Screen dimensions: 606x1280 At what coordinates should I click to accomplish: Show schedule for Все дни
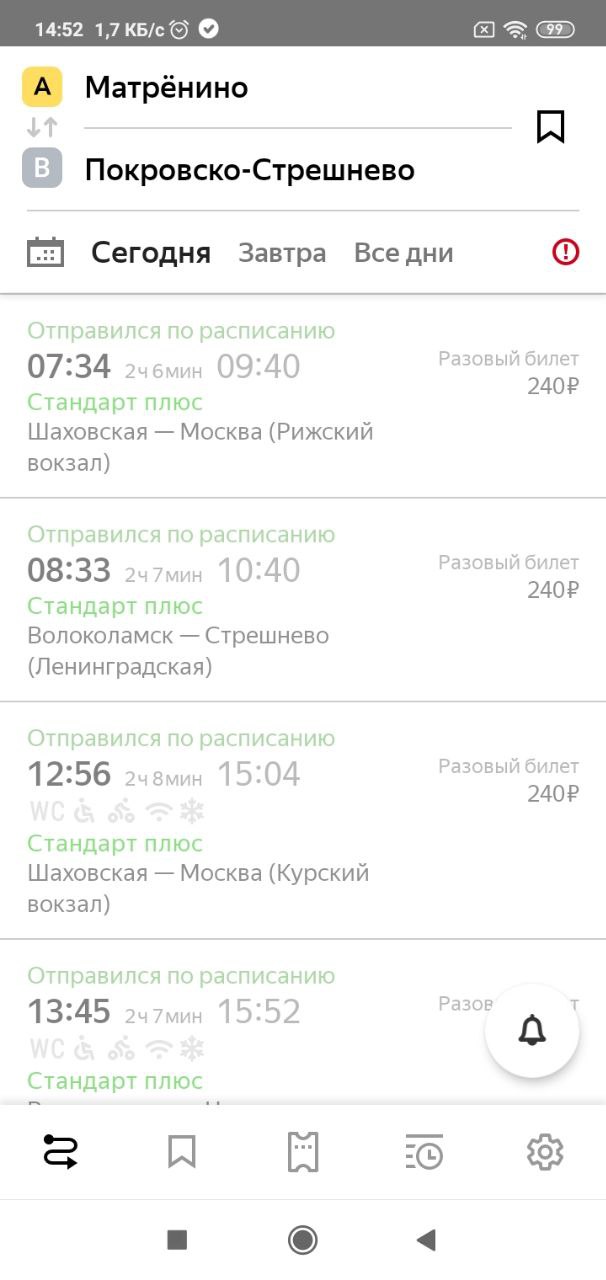(404, 253)
